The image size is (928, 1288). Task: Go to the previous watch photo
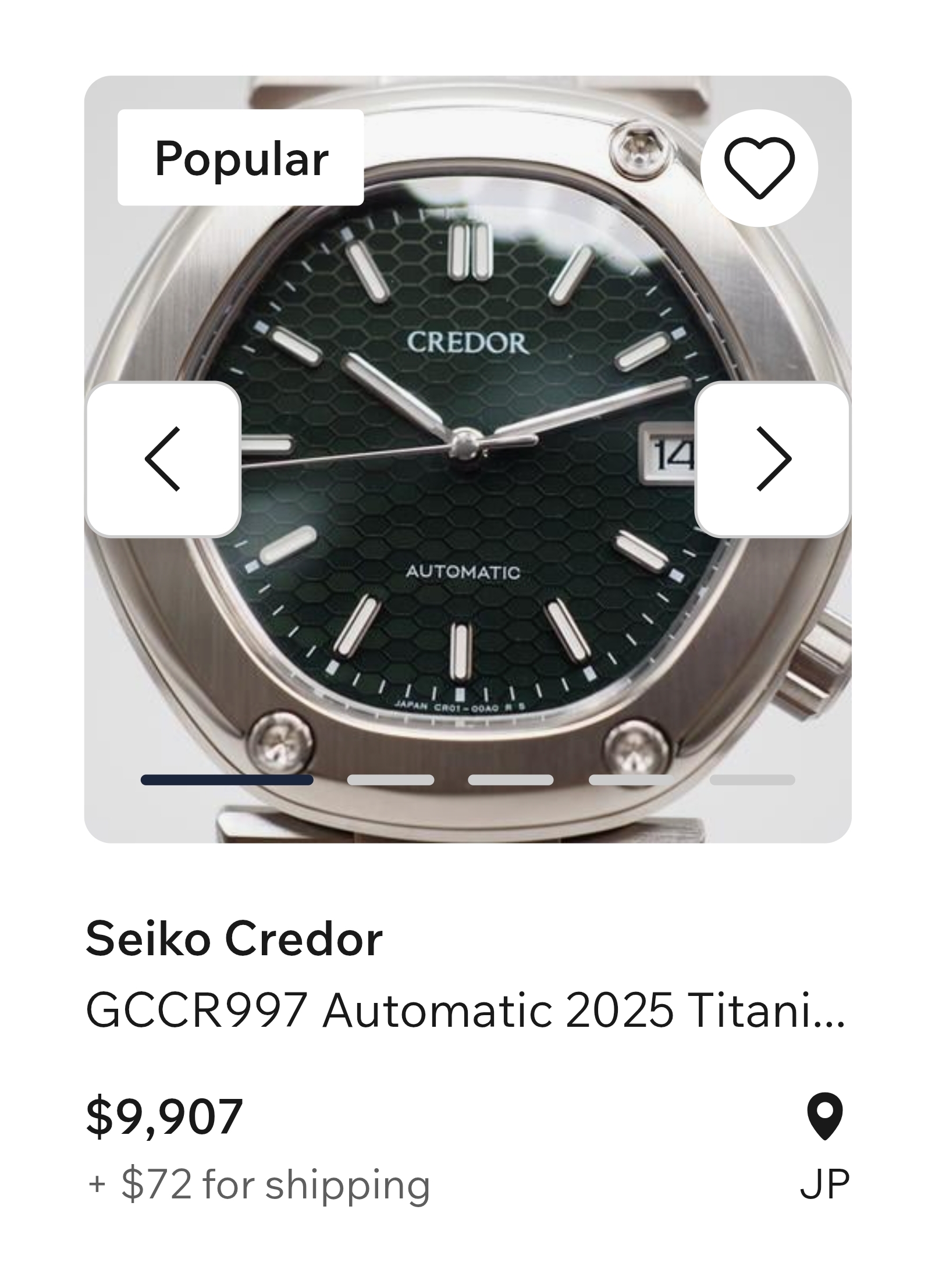[163, 459]
